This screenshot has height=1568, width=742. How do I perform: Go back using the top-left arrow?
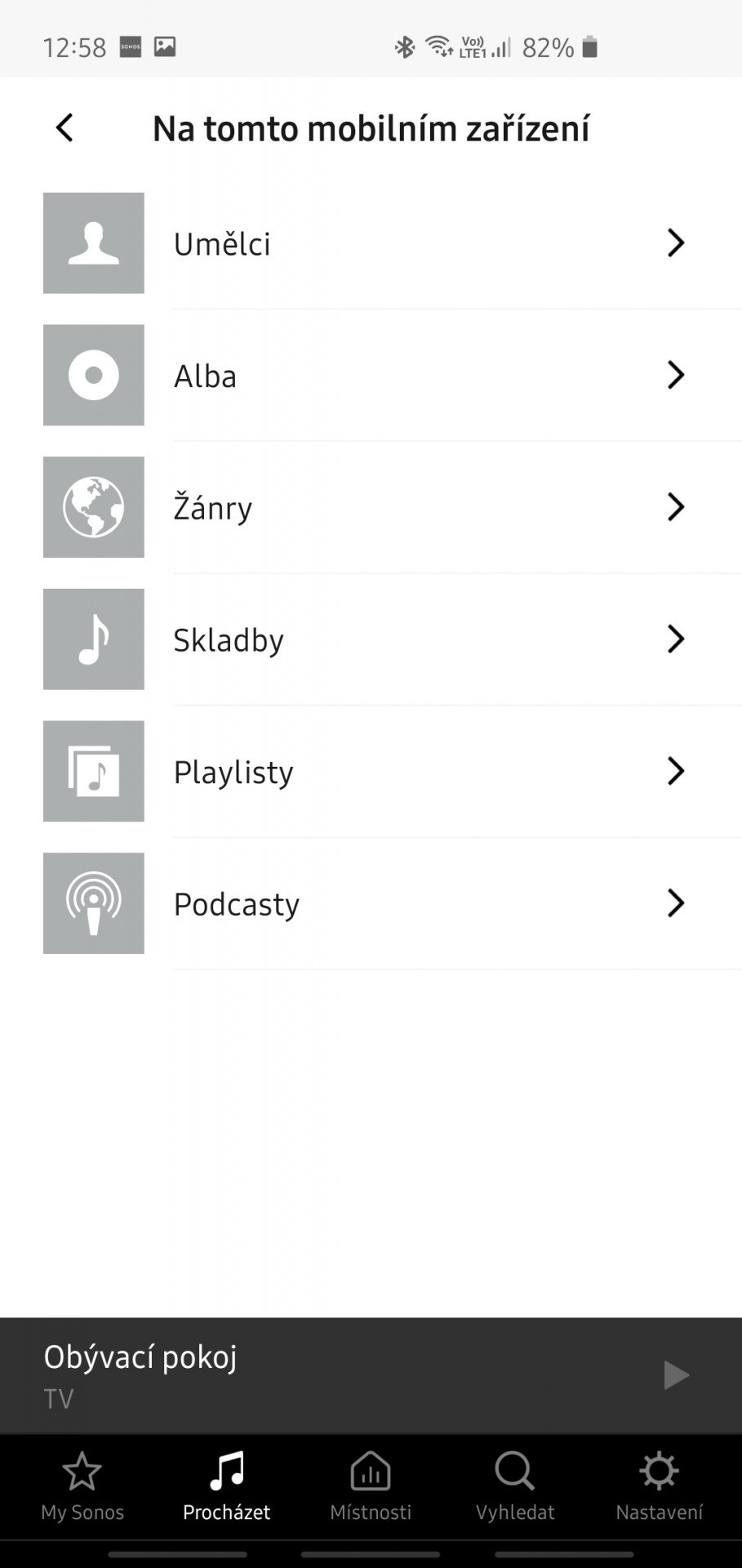pos(64,128)
